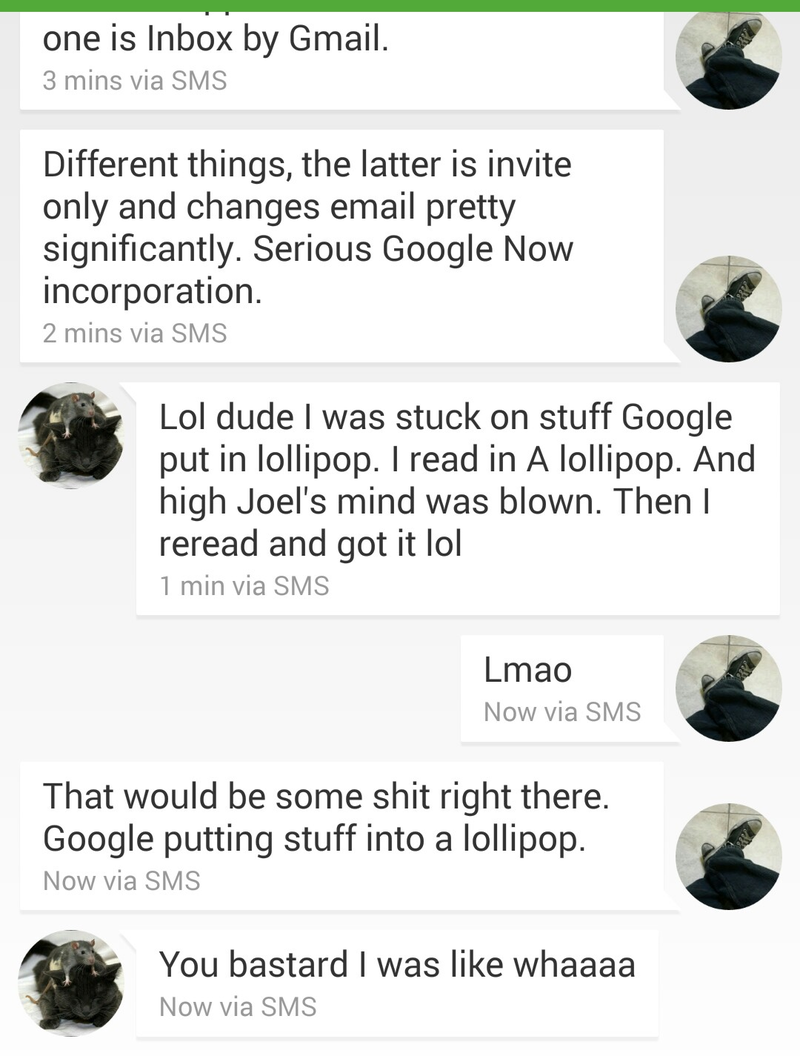Tap the rat avatar beside "You bastard" message

pyautogui.click(x=72, y=984)
